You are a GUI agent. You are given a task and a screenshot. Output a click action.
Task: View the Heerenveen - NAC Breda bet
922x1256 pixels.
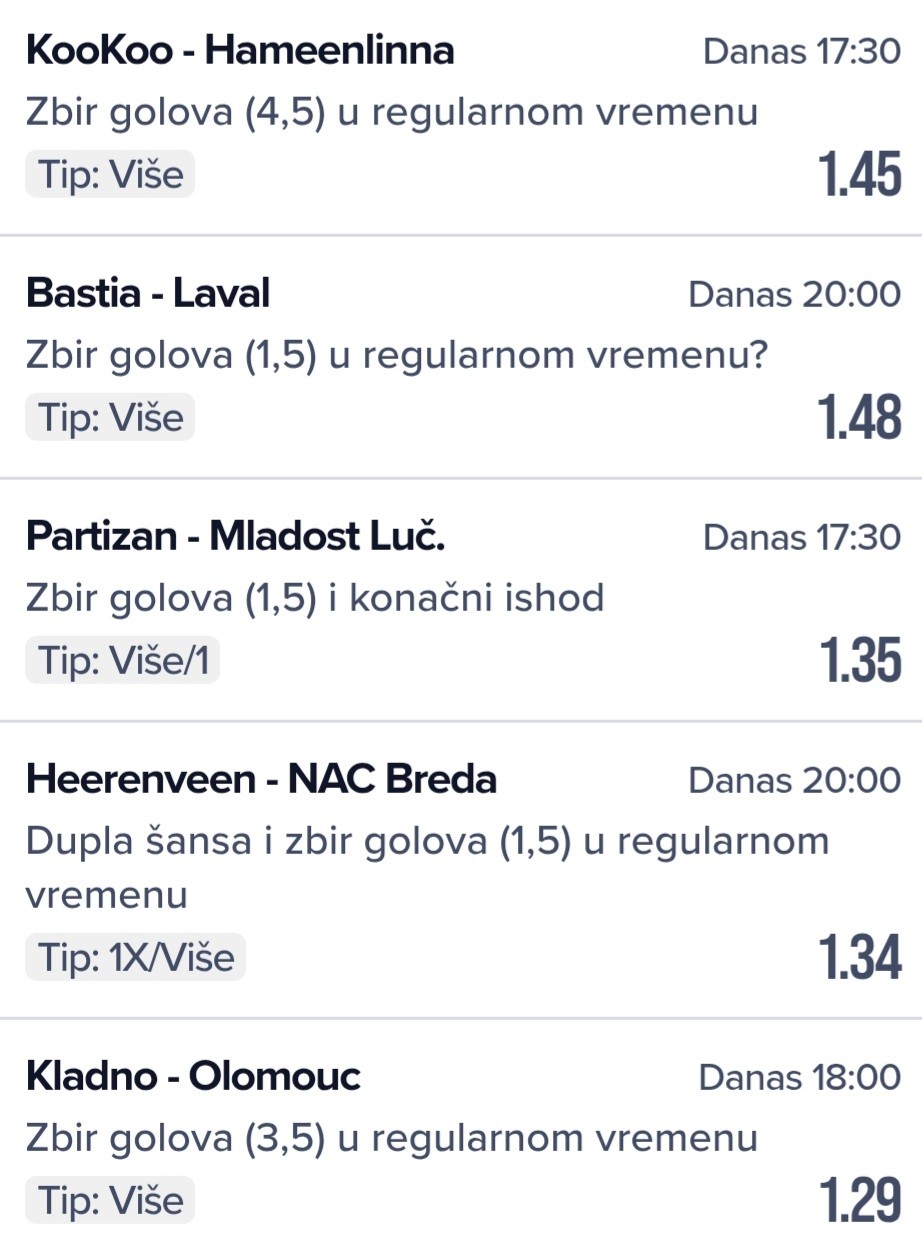(460, 868)
